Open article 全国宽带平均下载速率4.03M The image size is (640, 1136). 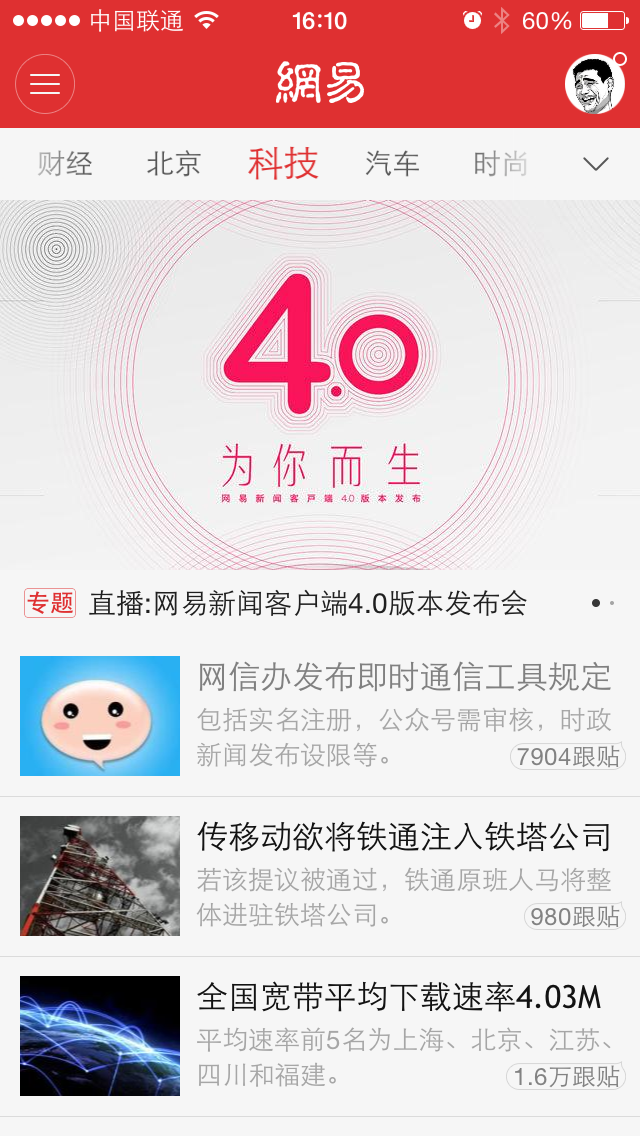pos(320,1036)
